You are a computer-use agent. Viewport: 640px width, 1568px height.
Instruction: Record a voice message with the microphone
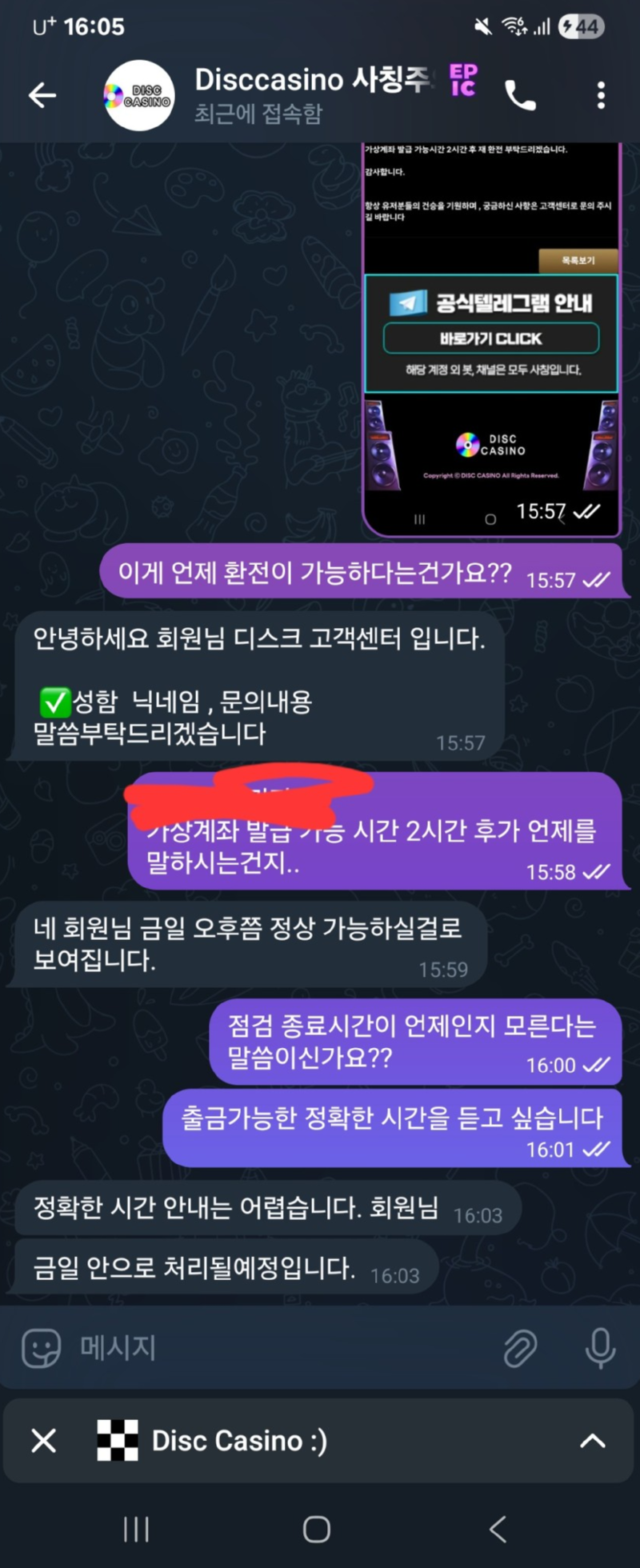point(600,1348)
